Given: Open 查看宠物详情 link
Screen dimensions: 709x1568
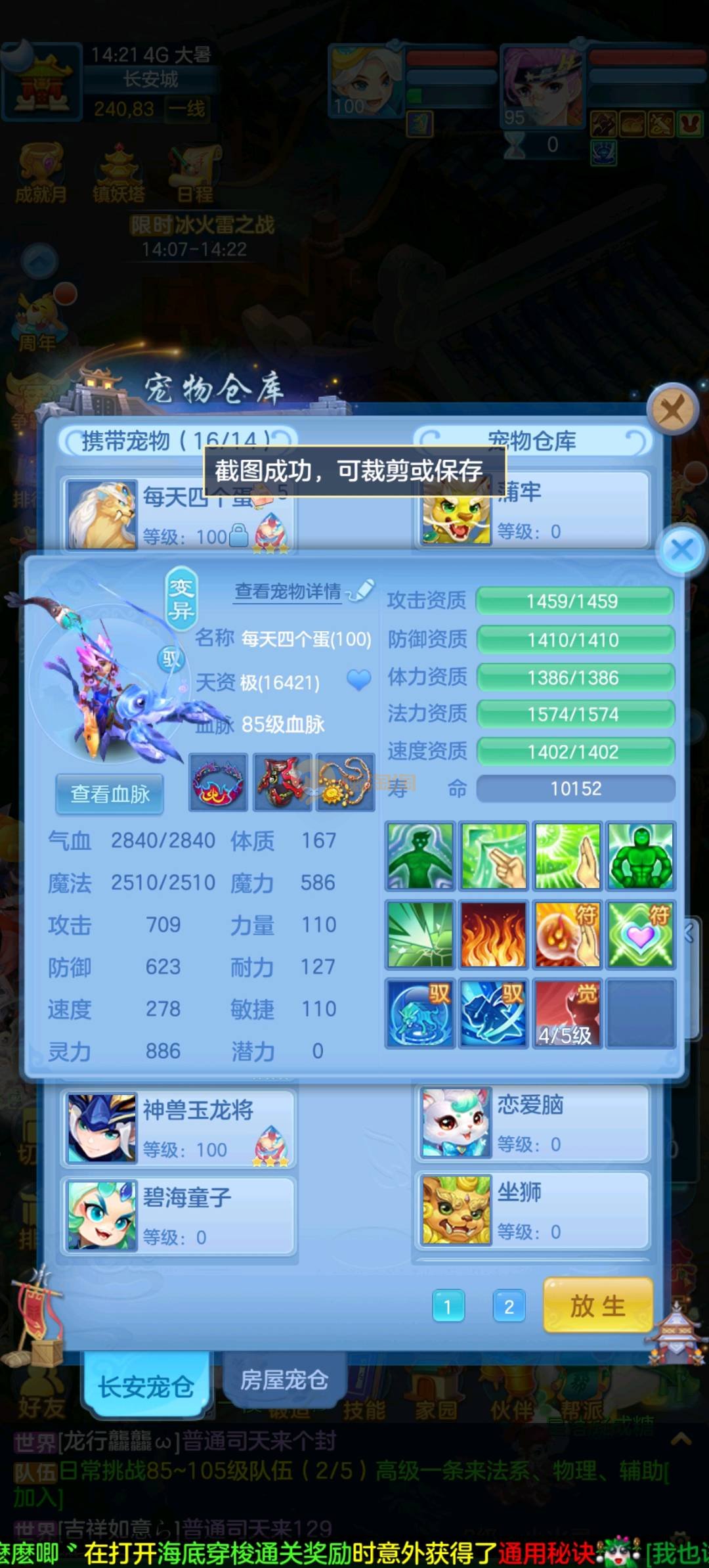Looking at the screenshot, I should point(288,591).
